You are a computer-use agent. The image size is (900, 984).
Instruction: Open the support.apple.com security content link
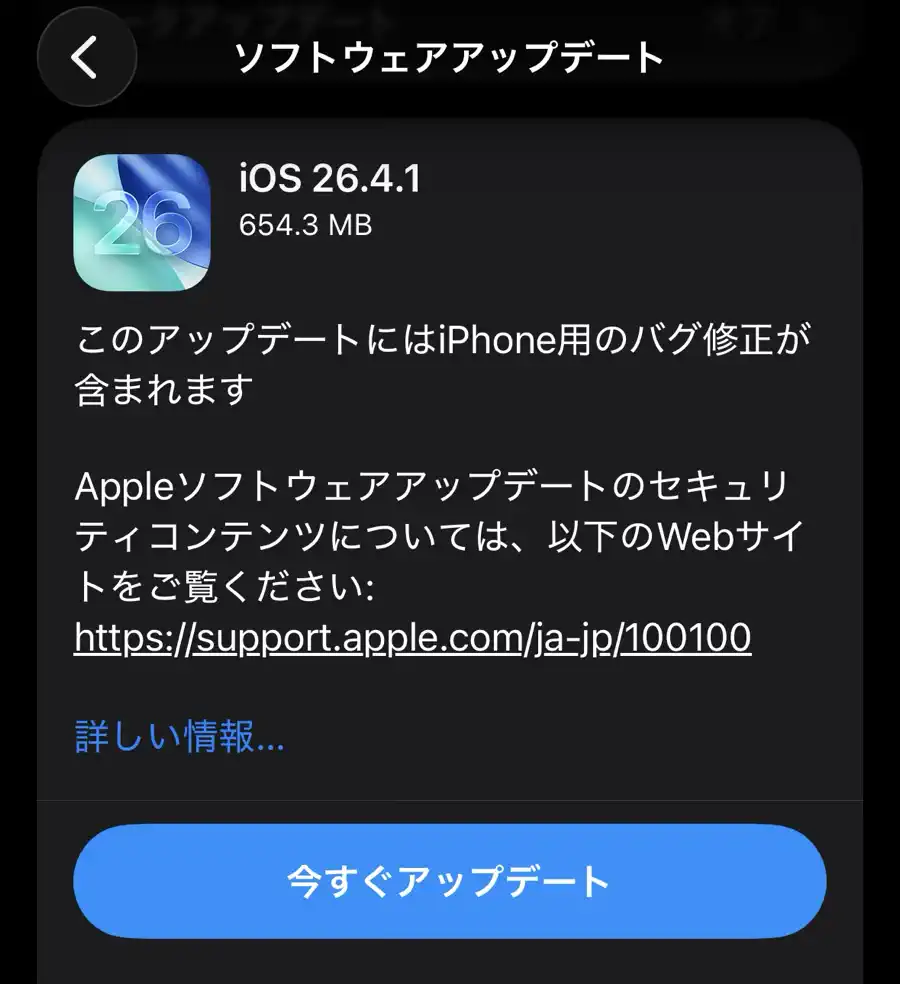click(412, 637)
